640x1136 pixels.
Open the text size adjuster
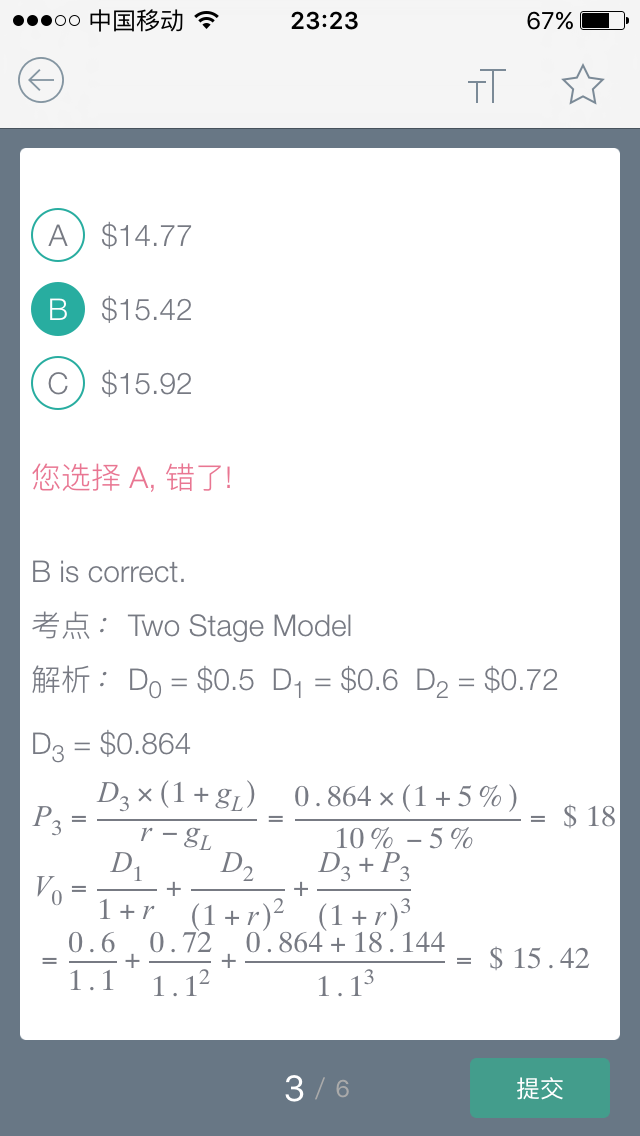486,85
